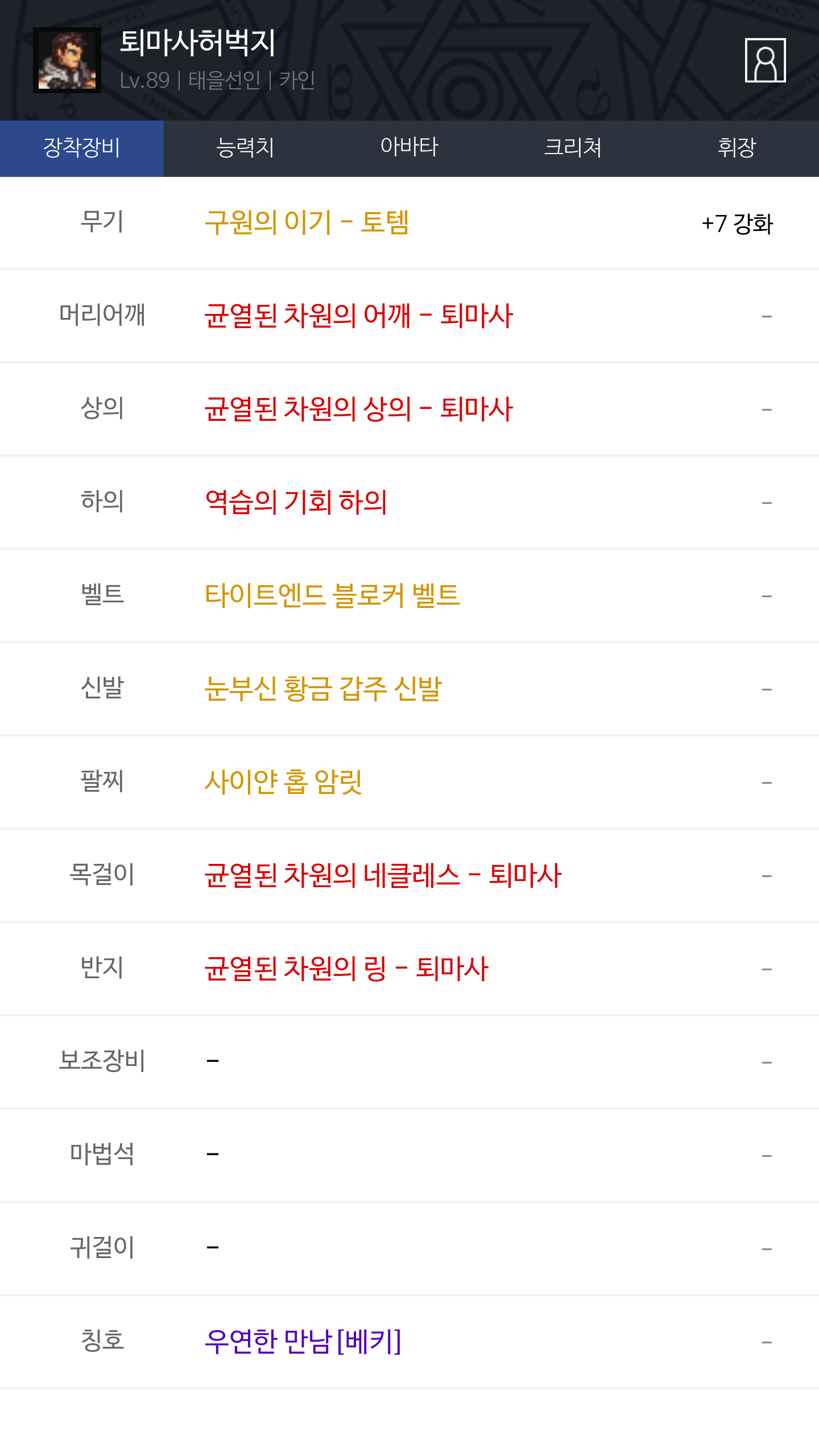Viewport: 819px width, 1456px height.
Task: Open 균열된 차원의 네클레스 - 퇴마사 item
Action: [x=383, y=875]
